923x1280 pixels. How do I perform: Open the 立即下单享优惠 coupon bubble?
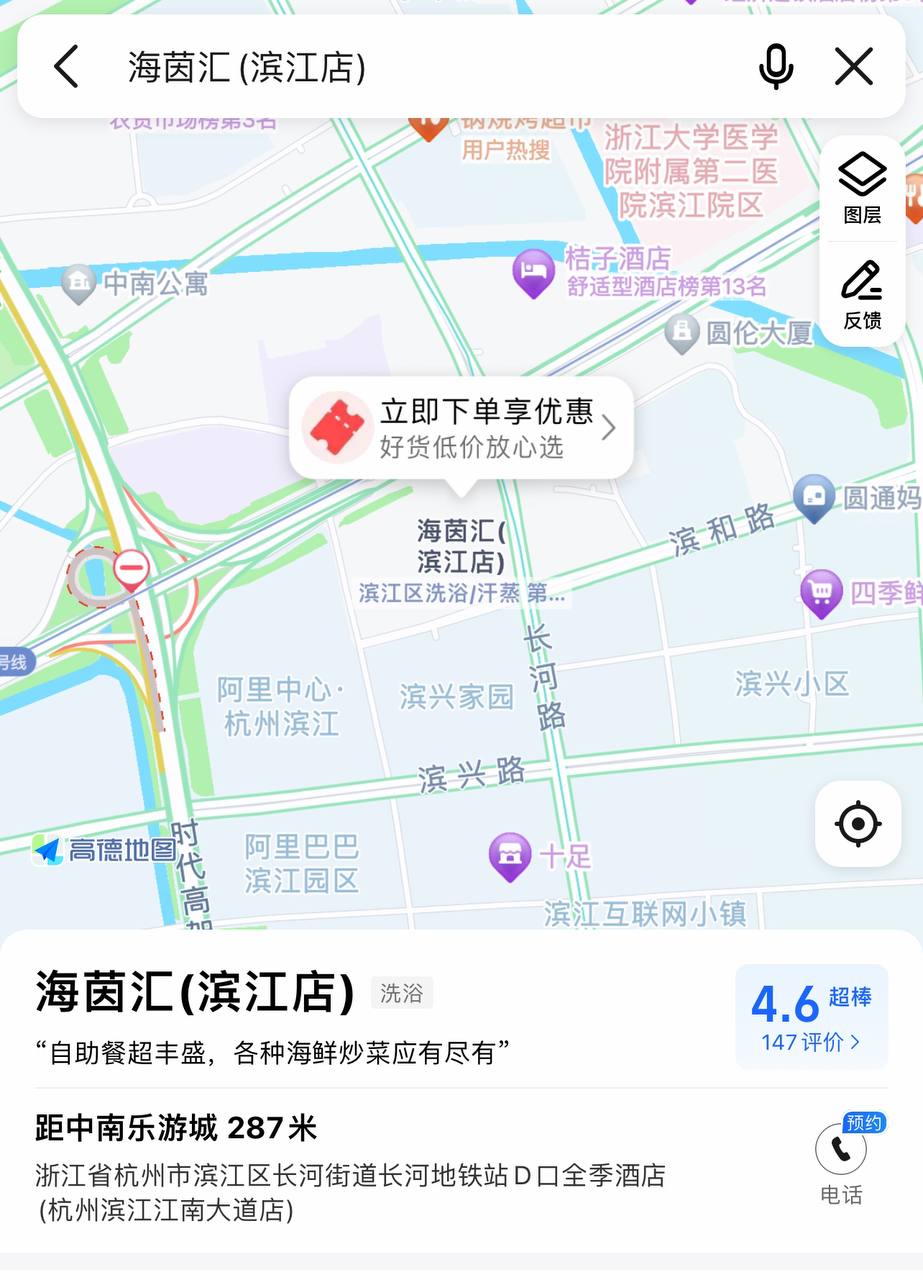pos(462,428)
